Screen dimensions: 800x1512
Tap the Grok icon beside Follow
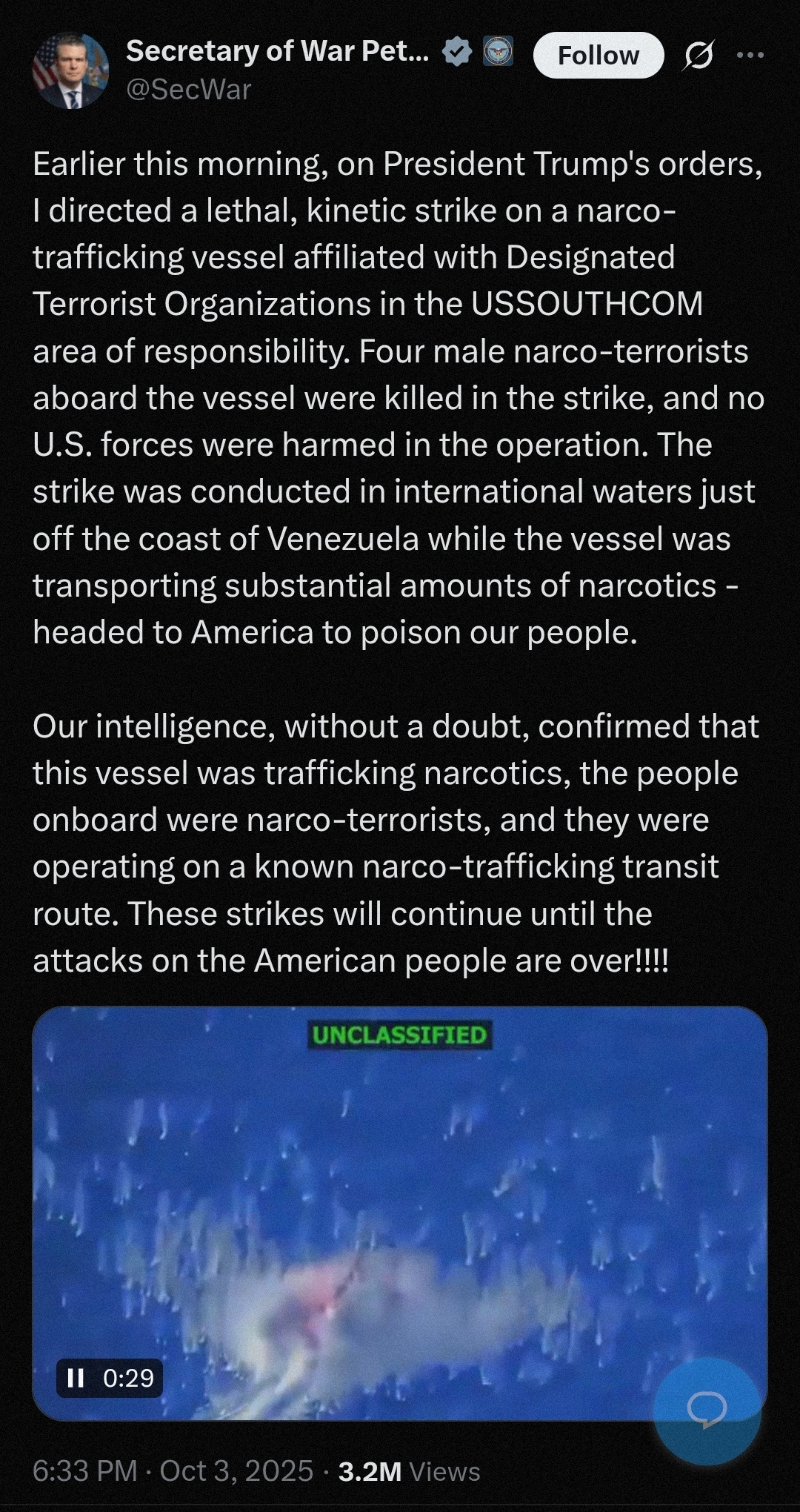pos(699,56)
